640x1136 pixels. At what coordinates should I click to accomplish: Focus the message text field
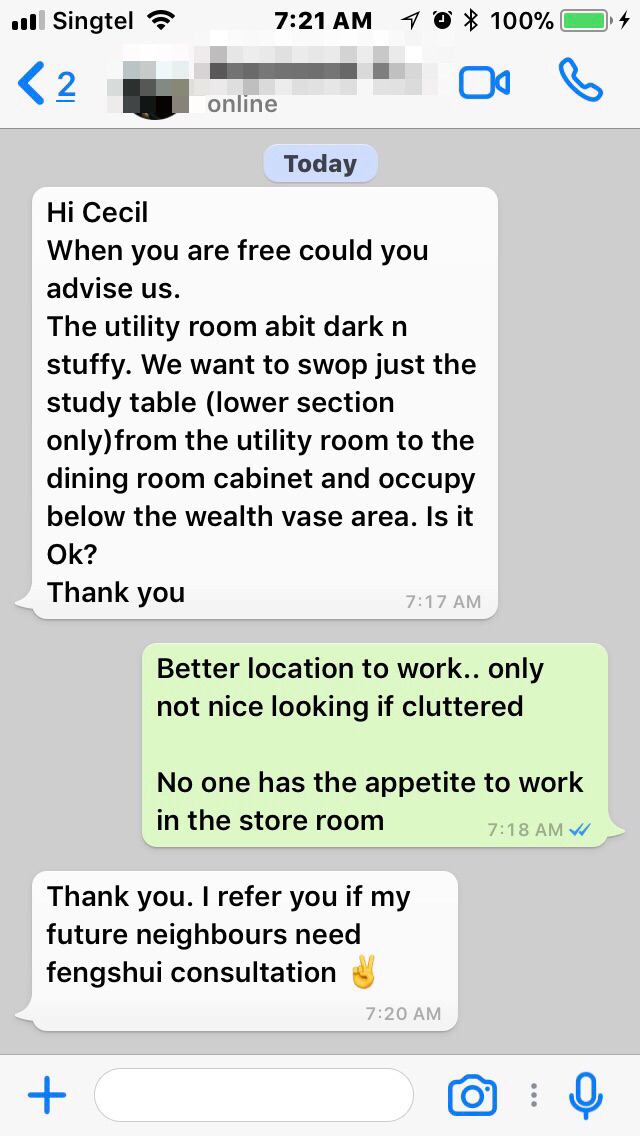click(253, 1096)
